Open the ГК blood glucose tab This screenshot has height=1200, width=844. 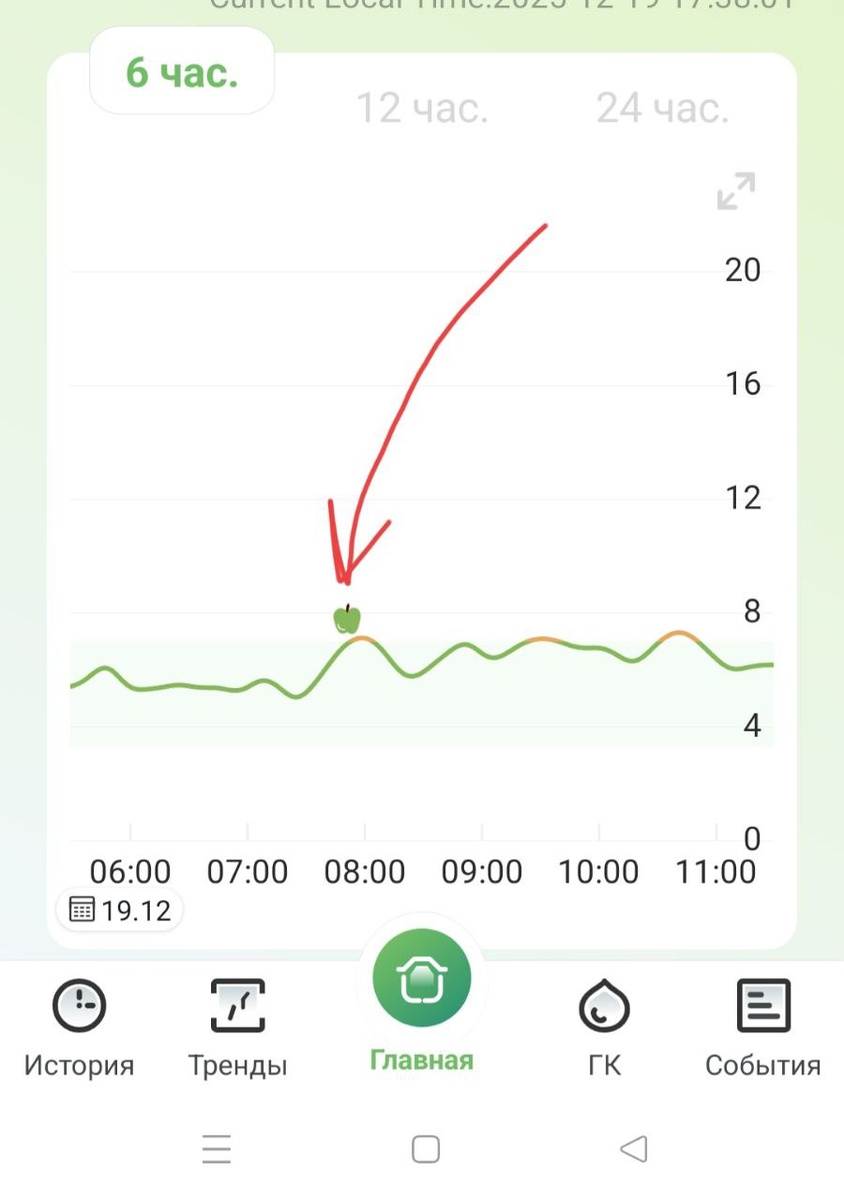coord(604,1030)
